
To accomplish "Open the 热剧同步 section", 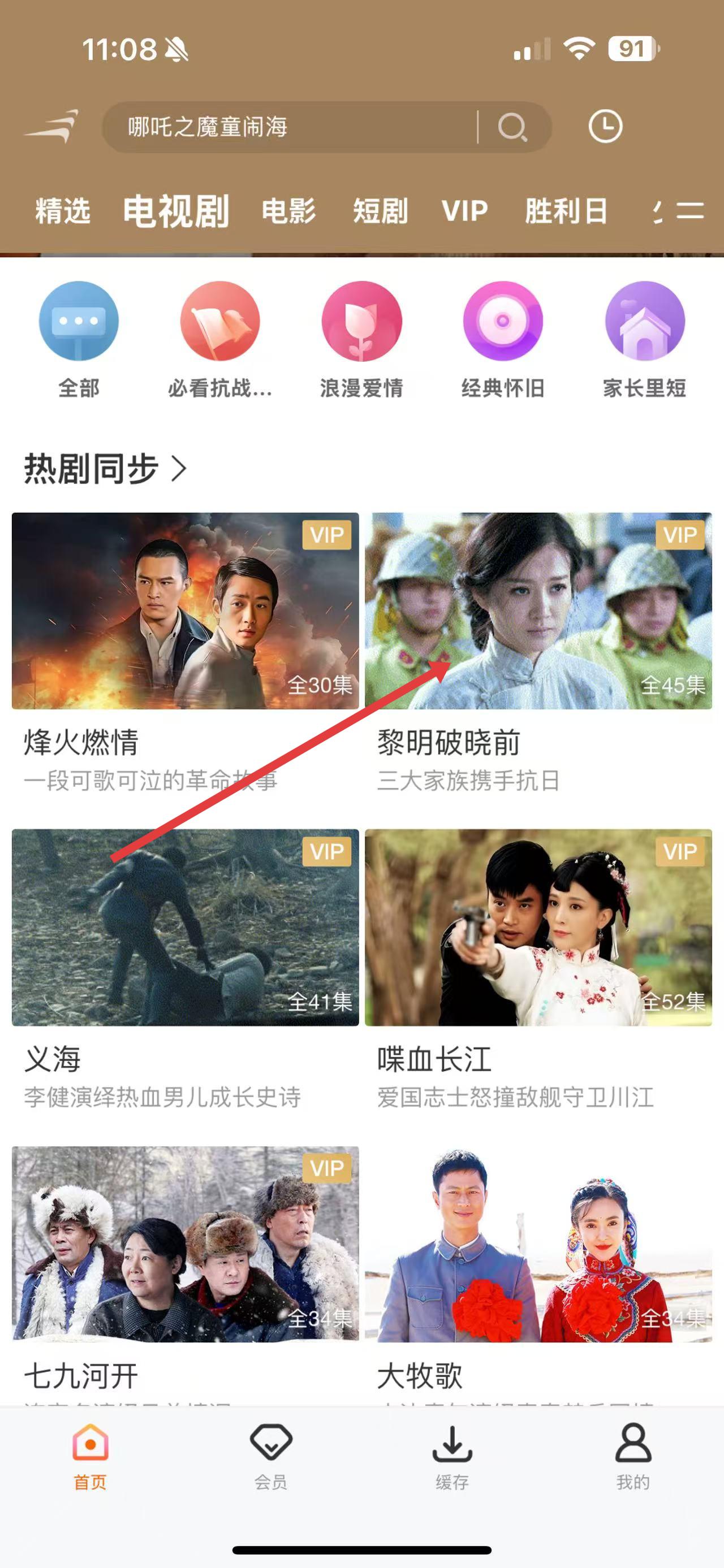I will tap(105, 469).
